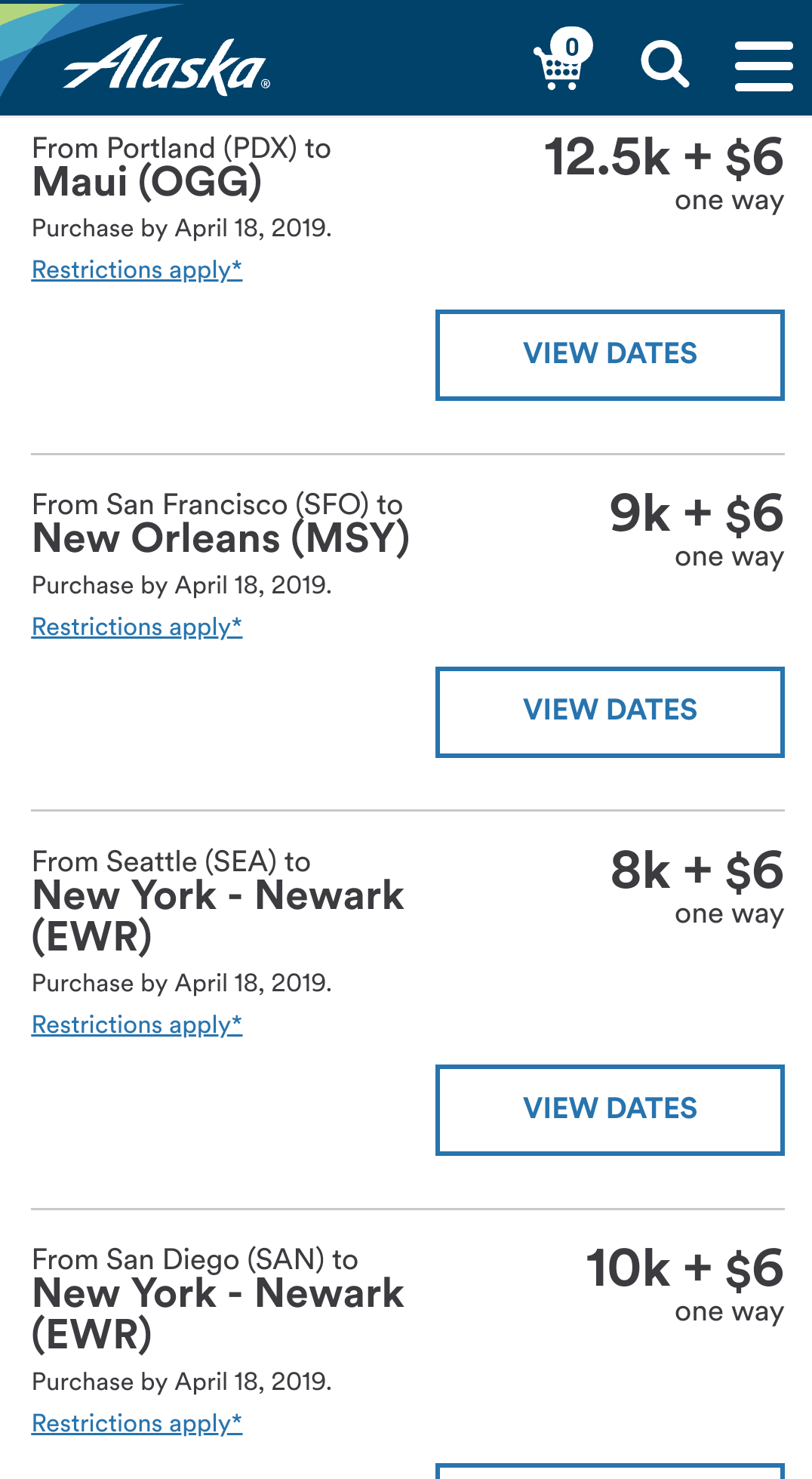
Task: Open Restrictions apply for San Diego deal
Action: 137,1424
